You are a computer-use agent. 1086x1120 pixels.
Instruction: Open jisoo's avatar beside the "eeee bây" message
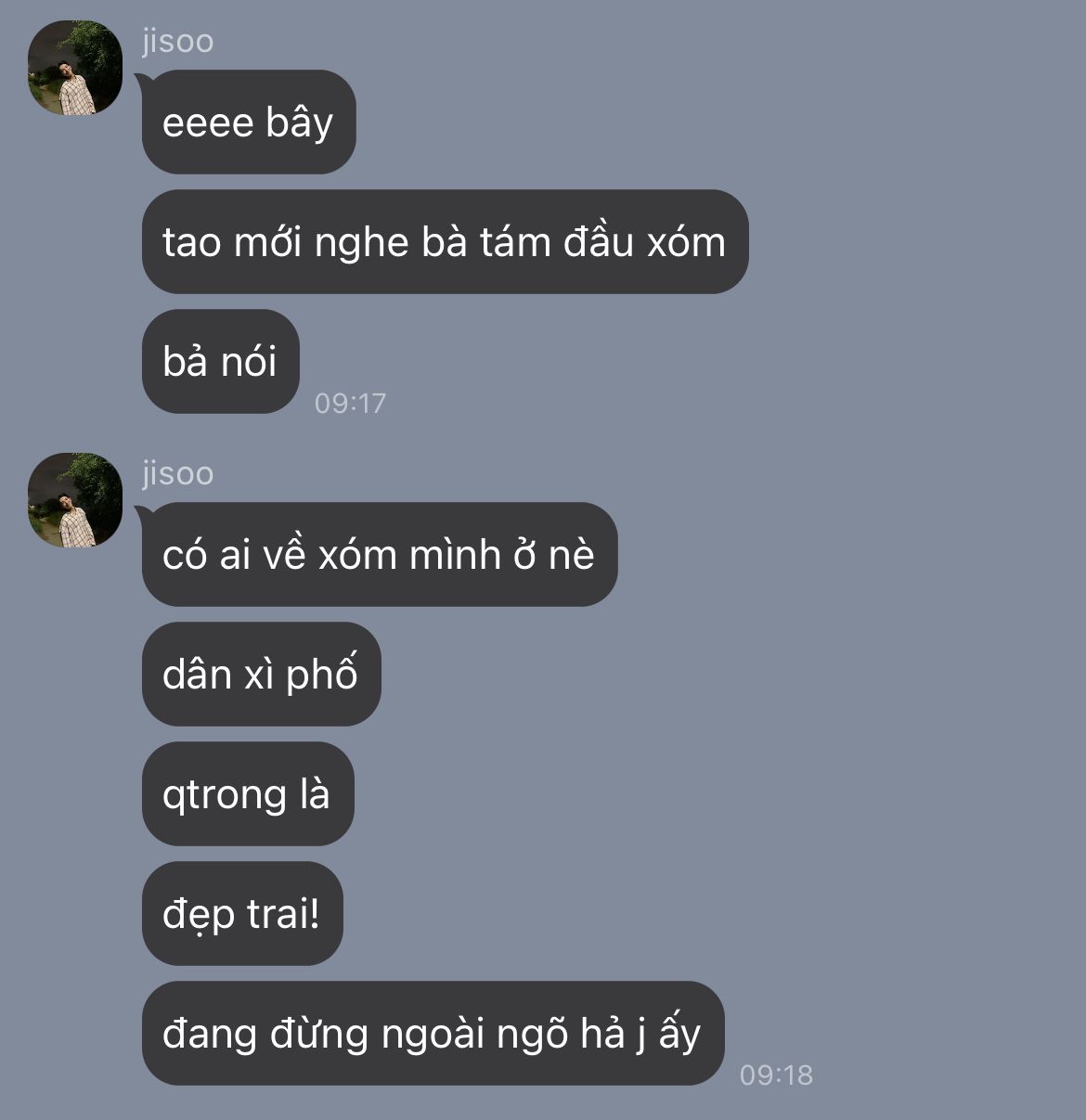[75, 68]
